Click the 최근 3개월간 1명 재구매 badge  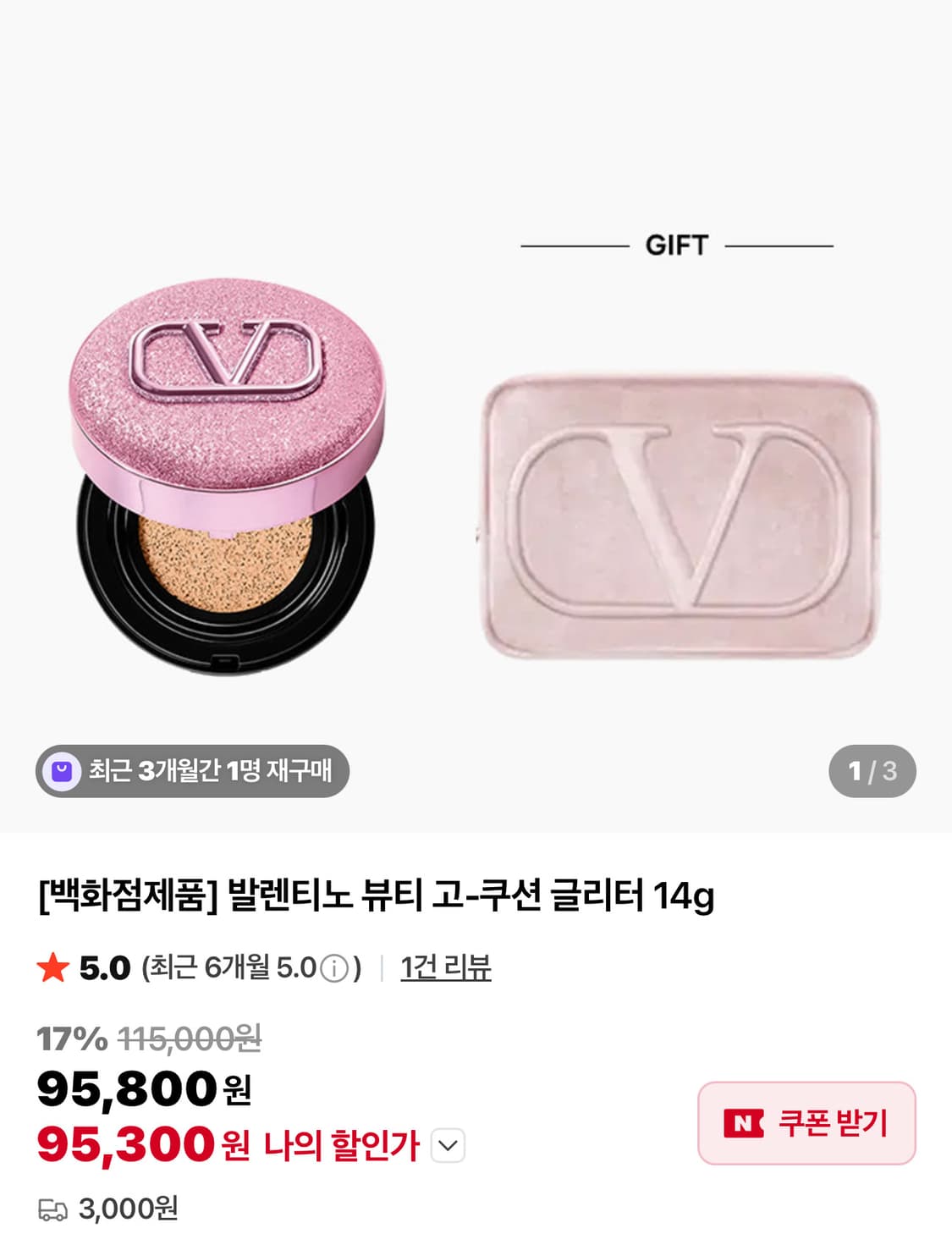[x=195, y=768]
